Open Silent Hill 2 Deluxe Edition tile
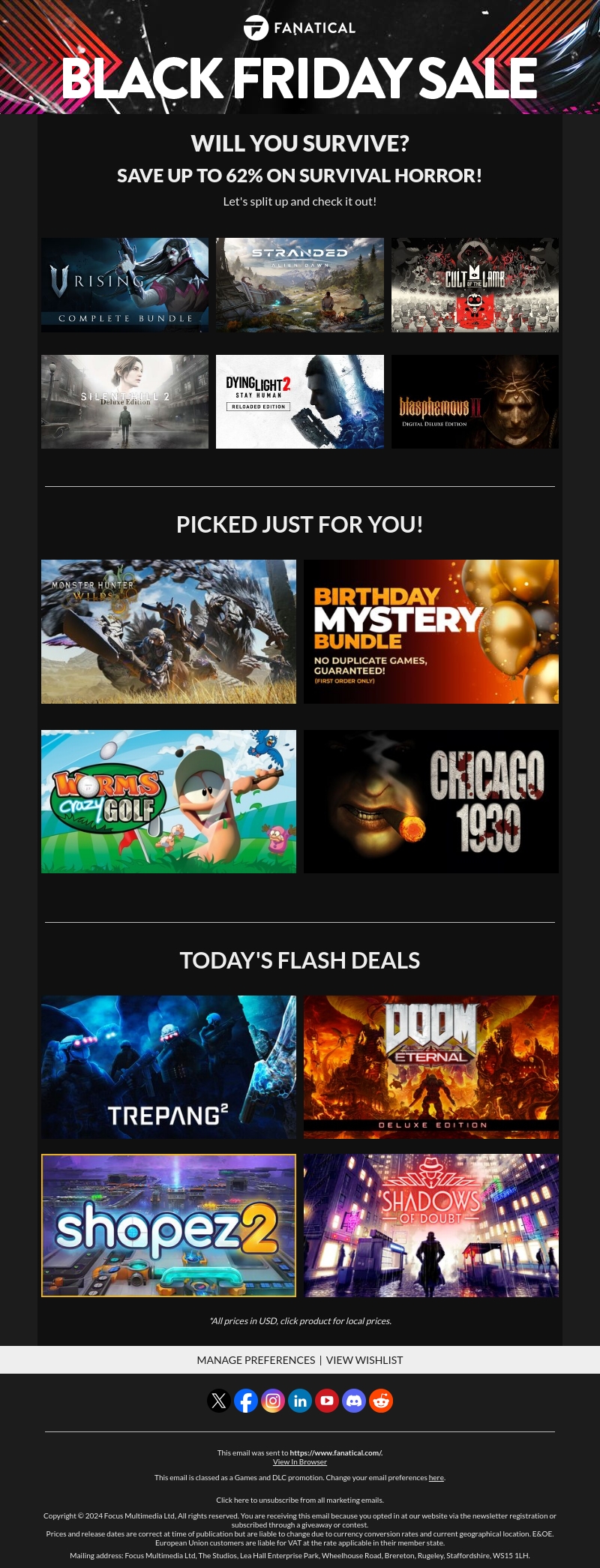The image size is (600, 1568). pyautogui.click(x=124, y=401)
